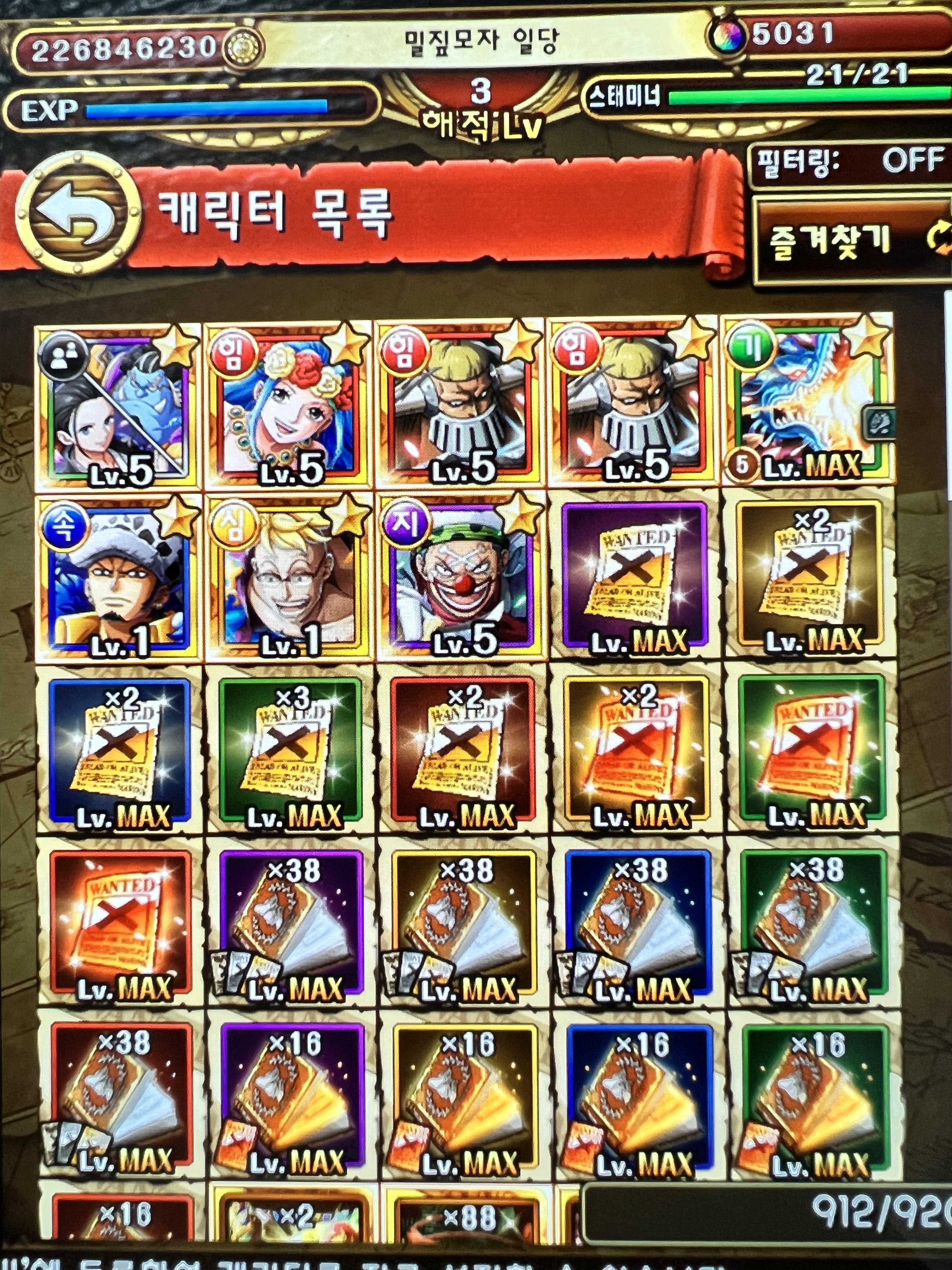
Task: Open the dragon character with Lv.MAX
Action: coord(808,402)
